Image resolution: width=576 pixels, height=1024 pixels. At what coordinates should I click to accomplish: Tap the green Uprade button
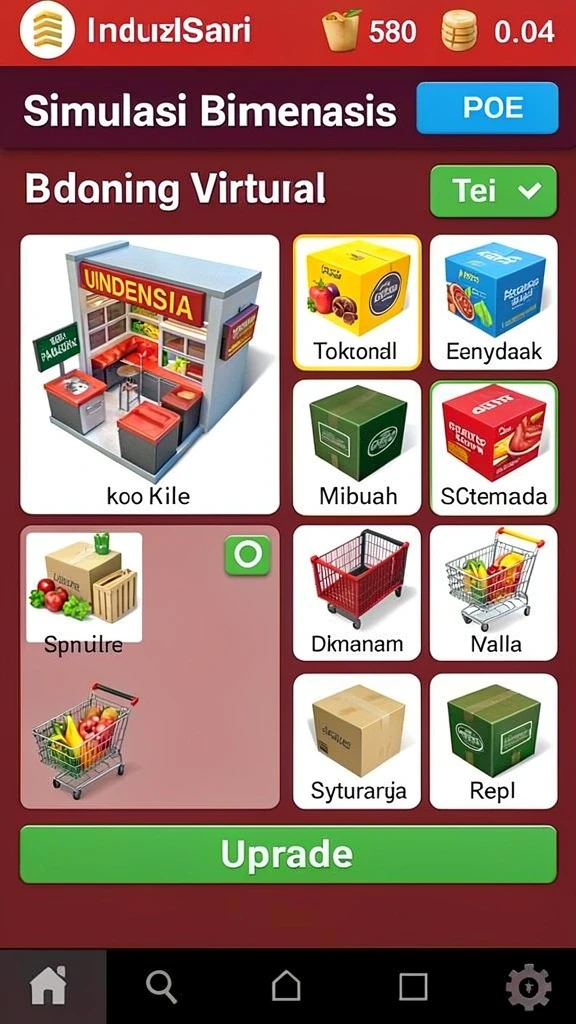(x=288, y=854)
